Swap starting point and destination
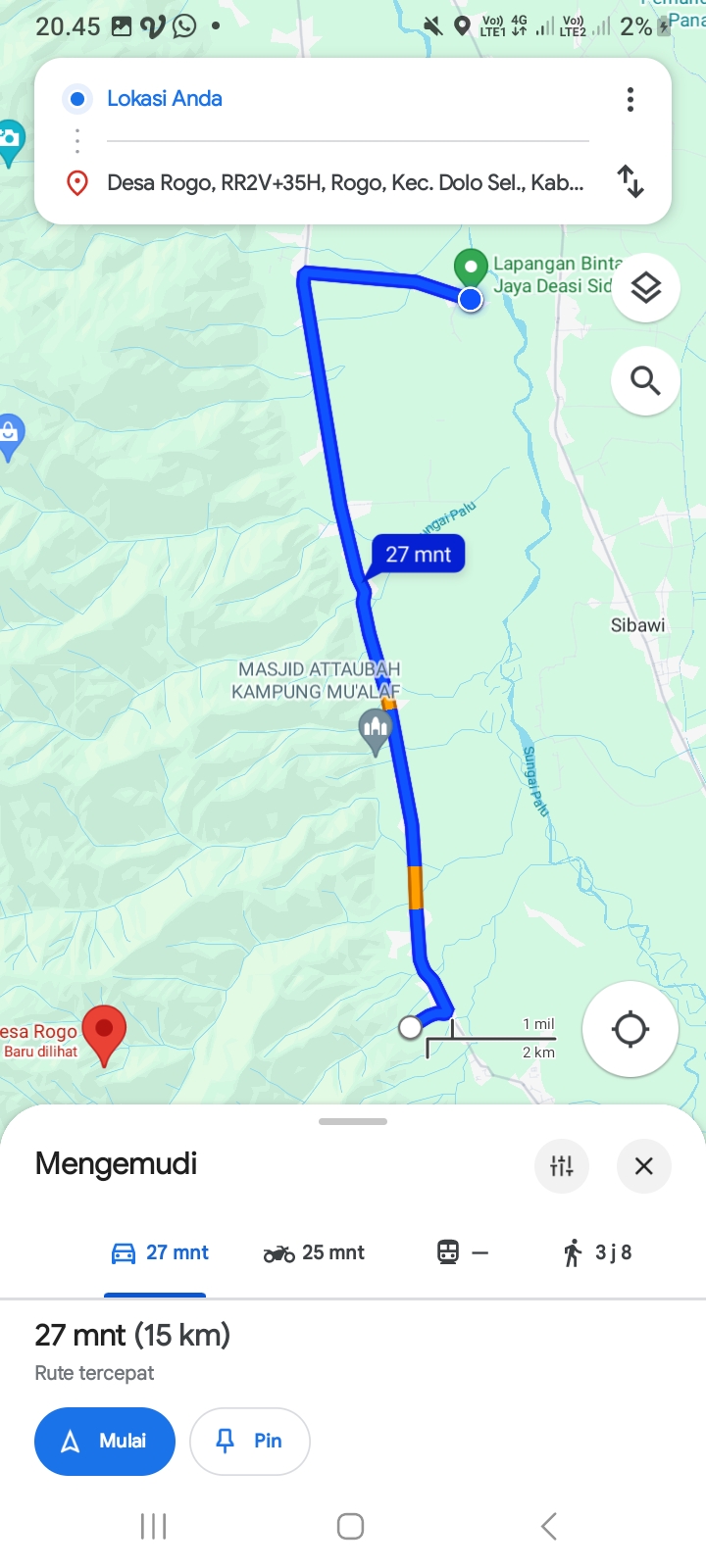The height and width of the screenshot is (1568, 706). [x=630, y=181]
